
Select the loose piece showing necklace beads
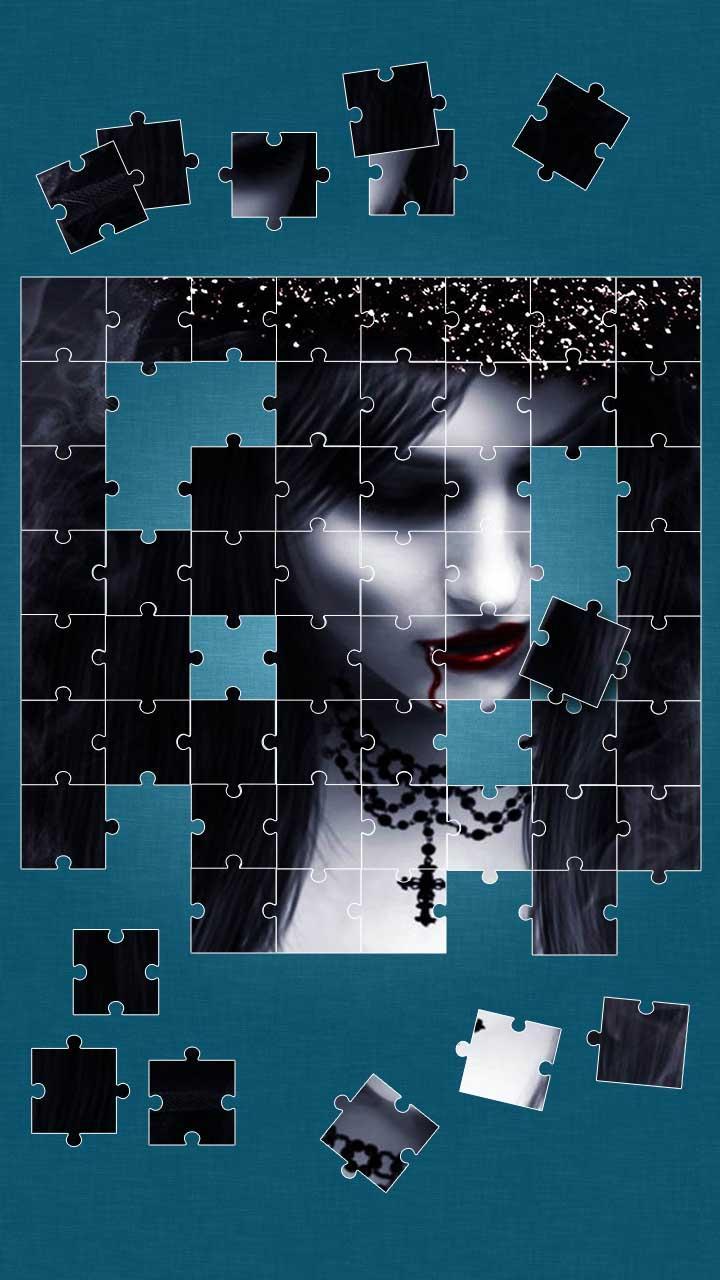378,1132
